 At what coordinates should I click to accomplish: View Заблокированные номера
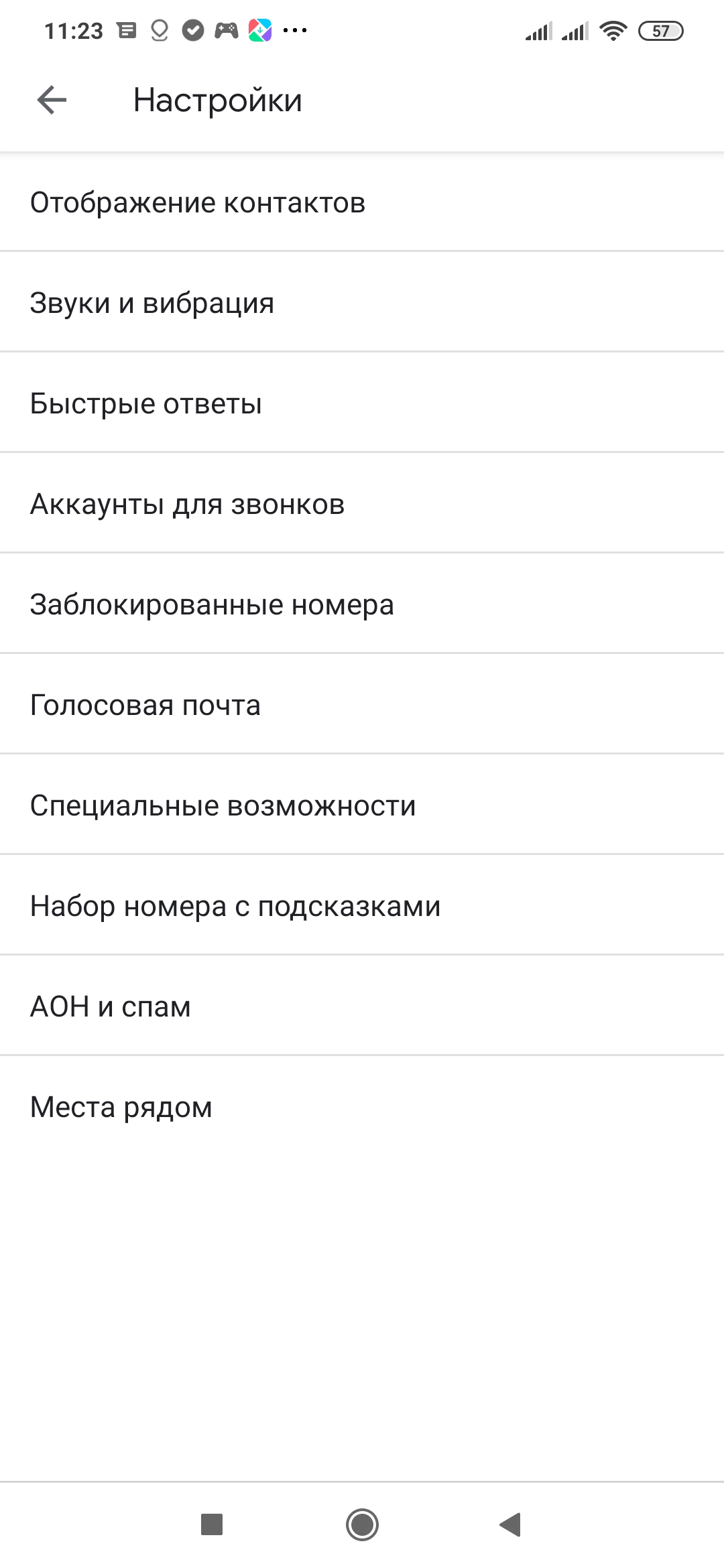click(212, 604)
